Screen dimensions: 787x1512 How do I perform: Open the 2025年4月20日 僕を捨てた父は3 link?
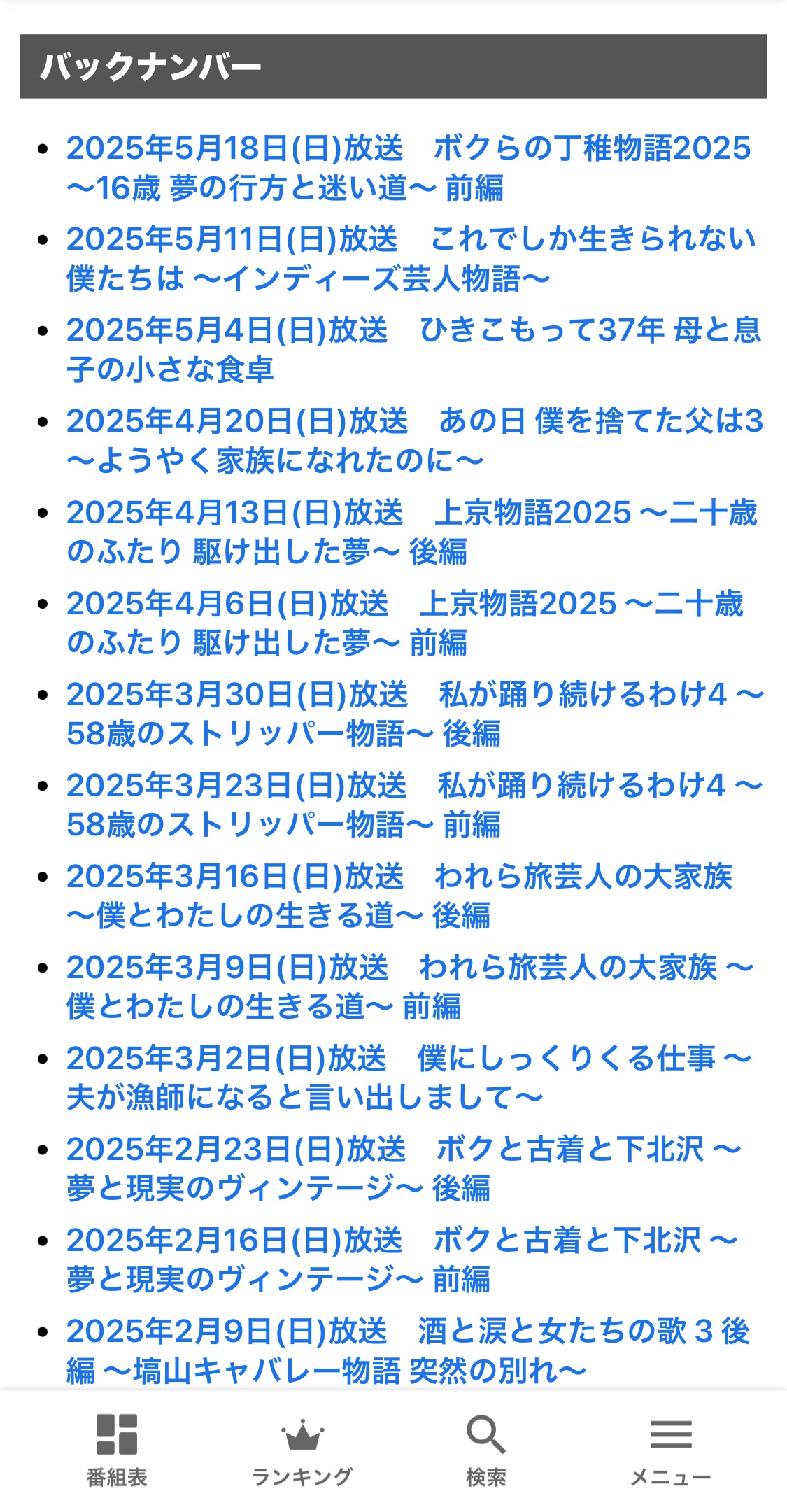coord(415,441)
